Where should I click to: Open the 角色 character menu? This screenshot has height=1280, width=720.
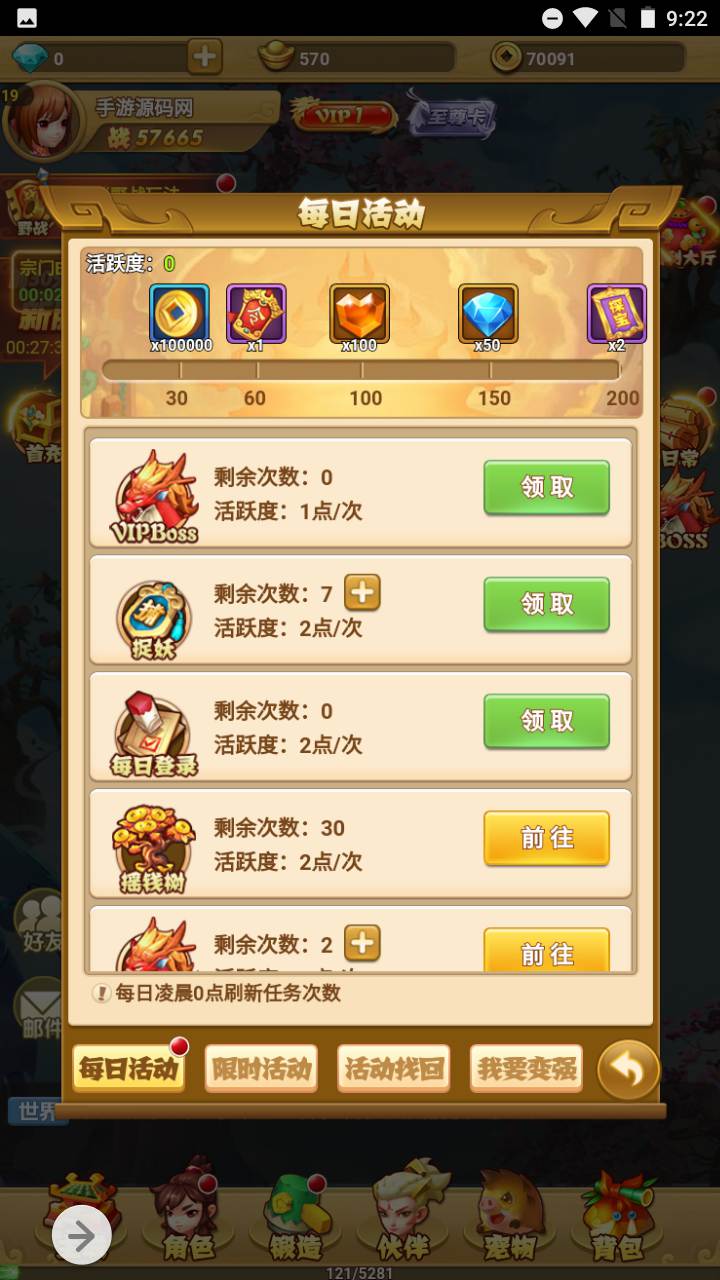pos(185,1220)
